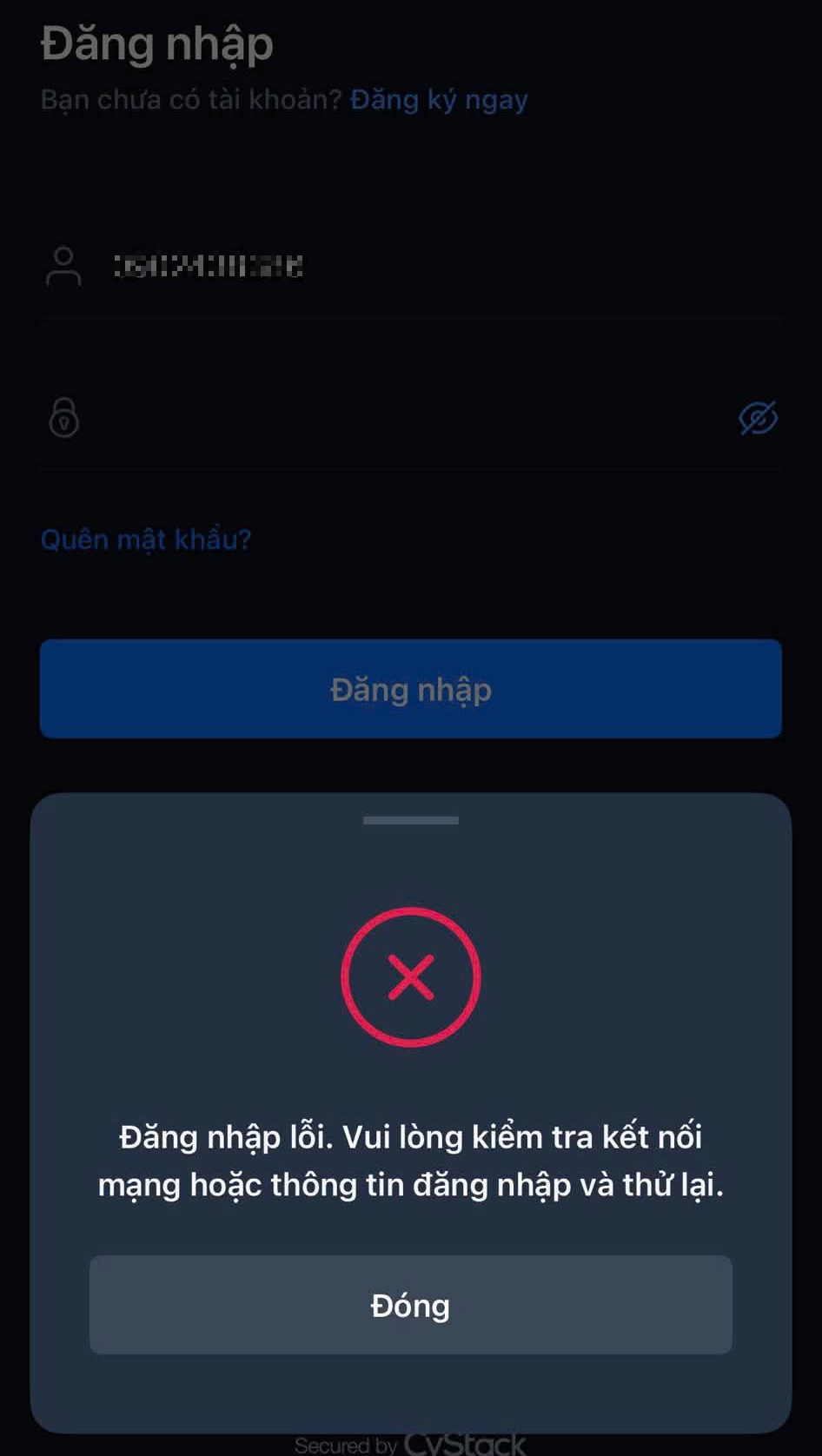Open Đăng ký ngay registration link
Image resolution: width=822 pixels, height=1456 pixels.
[439, 100]
